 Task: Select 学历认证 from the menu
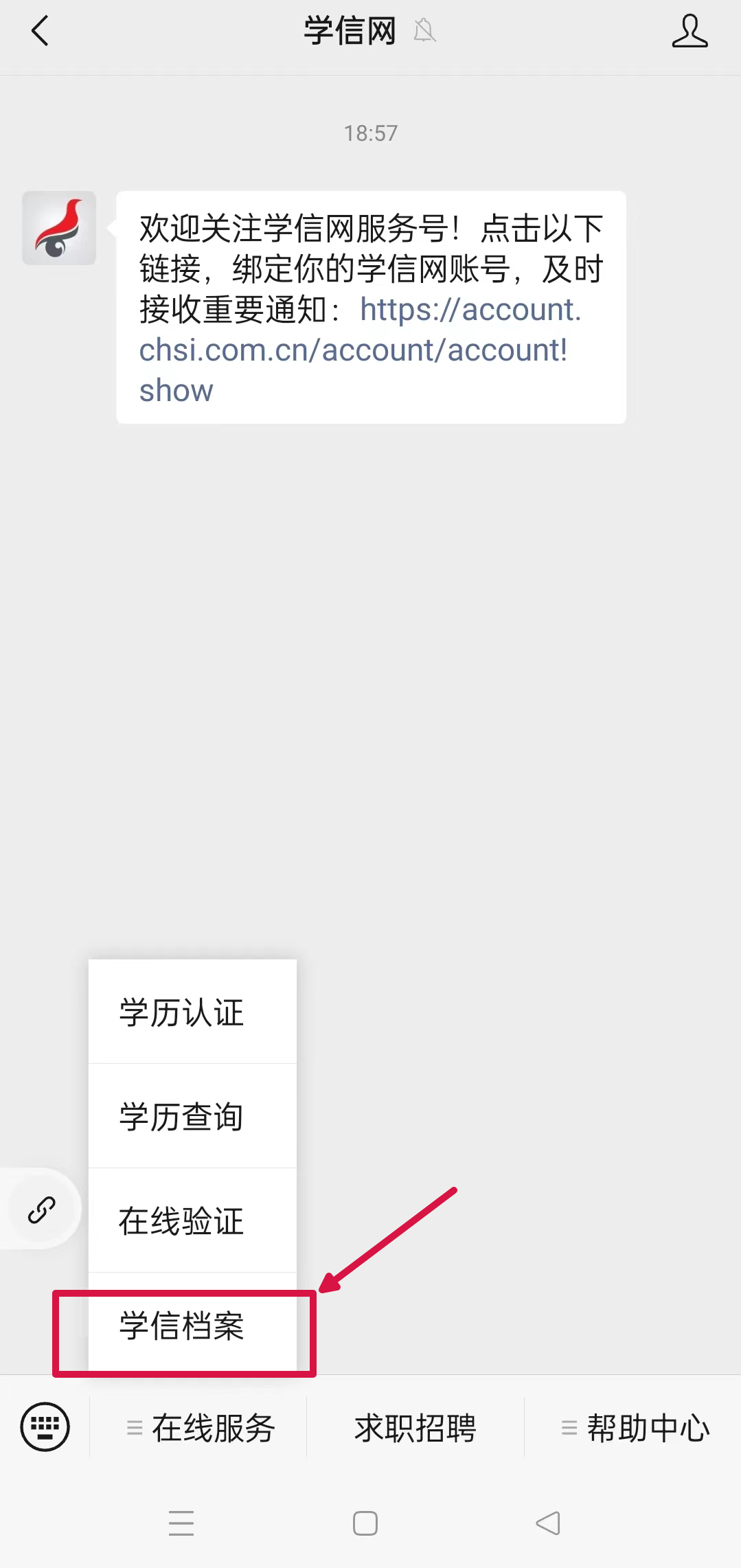click(193, 1012)
